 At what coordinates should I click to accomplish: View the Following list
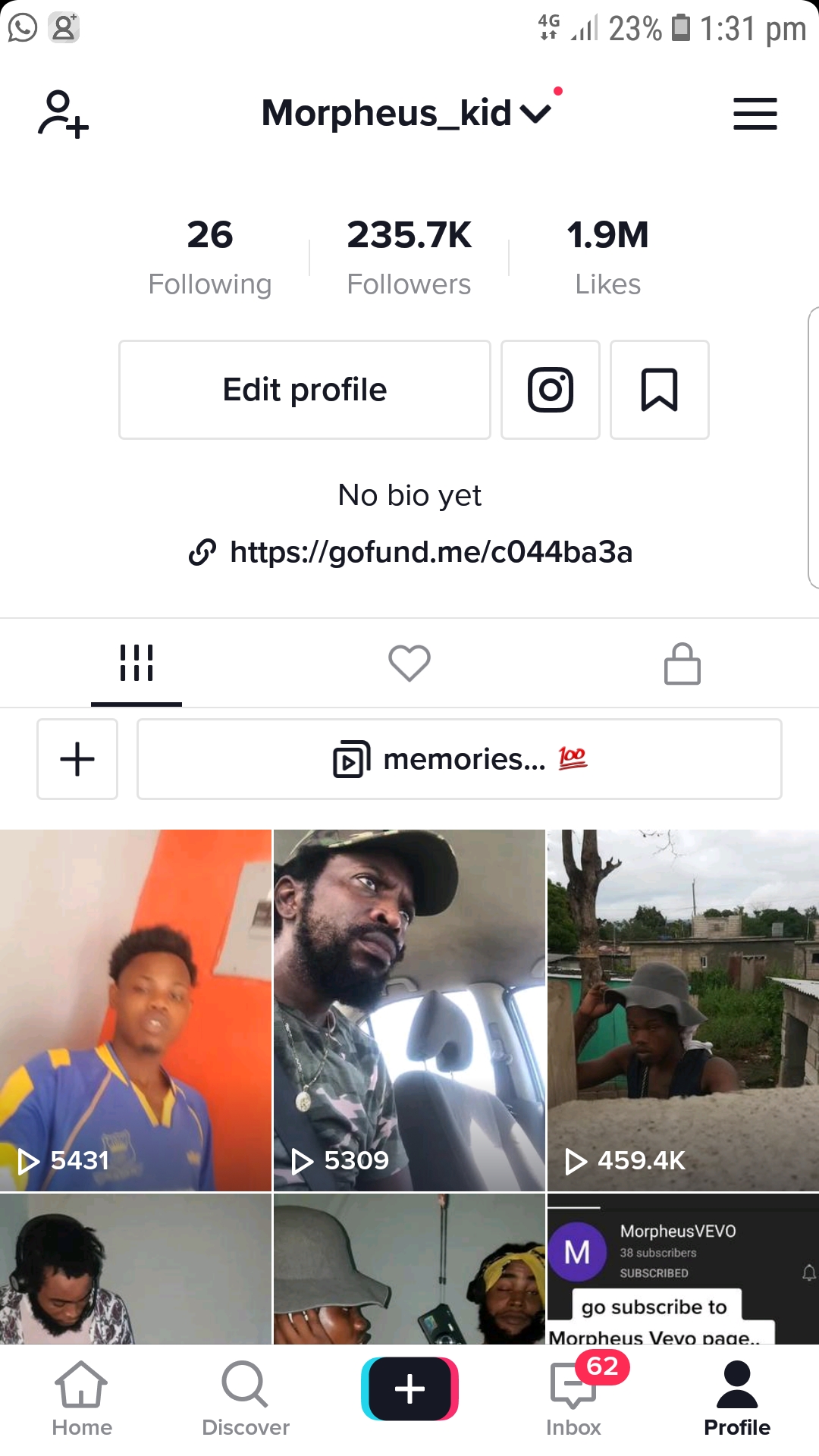point(210,258)
